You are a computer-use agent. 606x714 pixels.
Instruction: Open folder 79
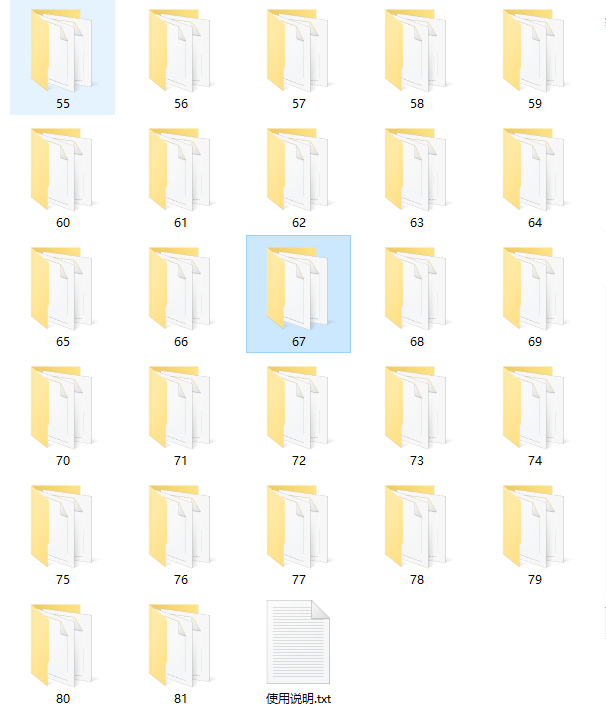pyautogui.click(x=534, y=526)
